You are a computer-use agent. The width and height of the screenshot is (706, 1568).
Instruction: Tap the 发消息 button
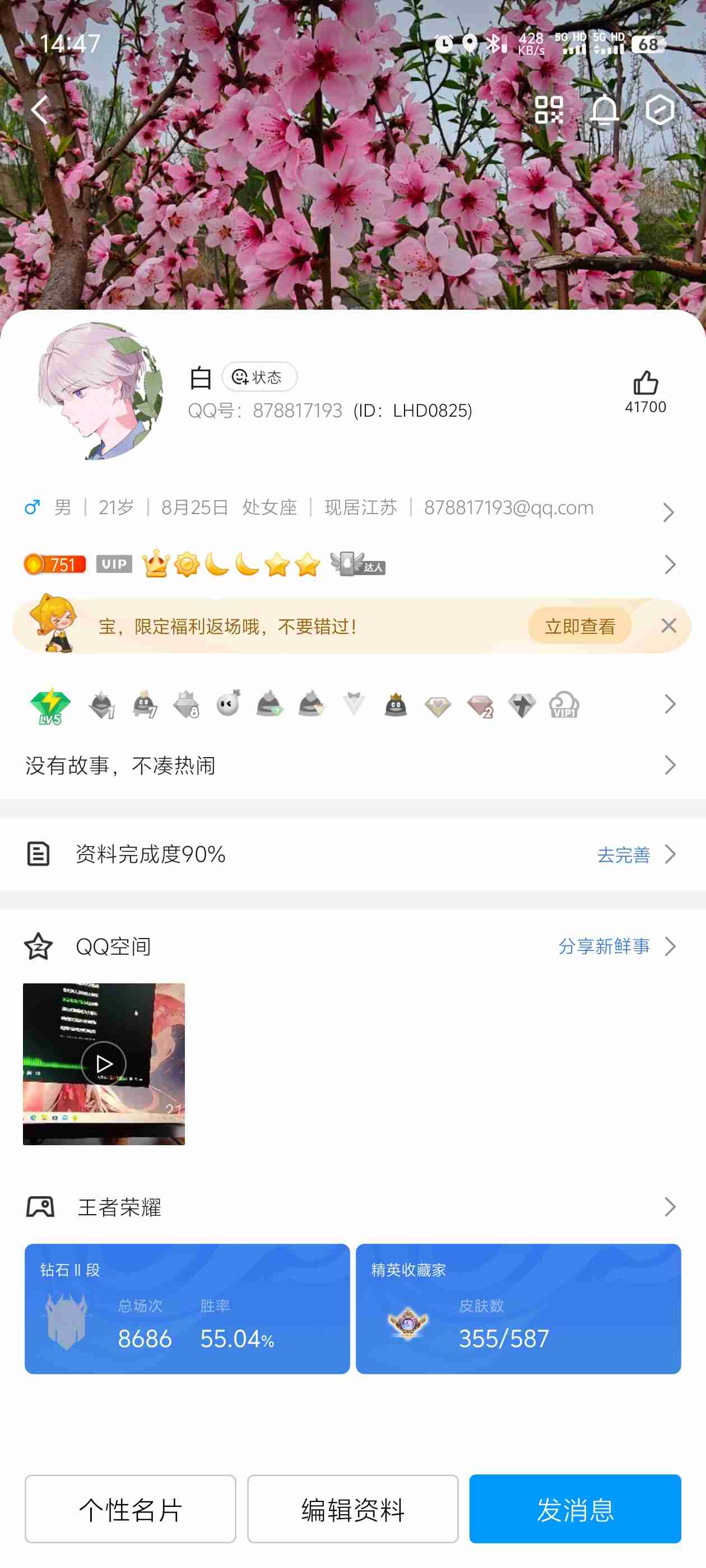(x=575, y=1509)
